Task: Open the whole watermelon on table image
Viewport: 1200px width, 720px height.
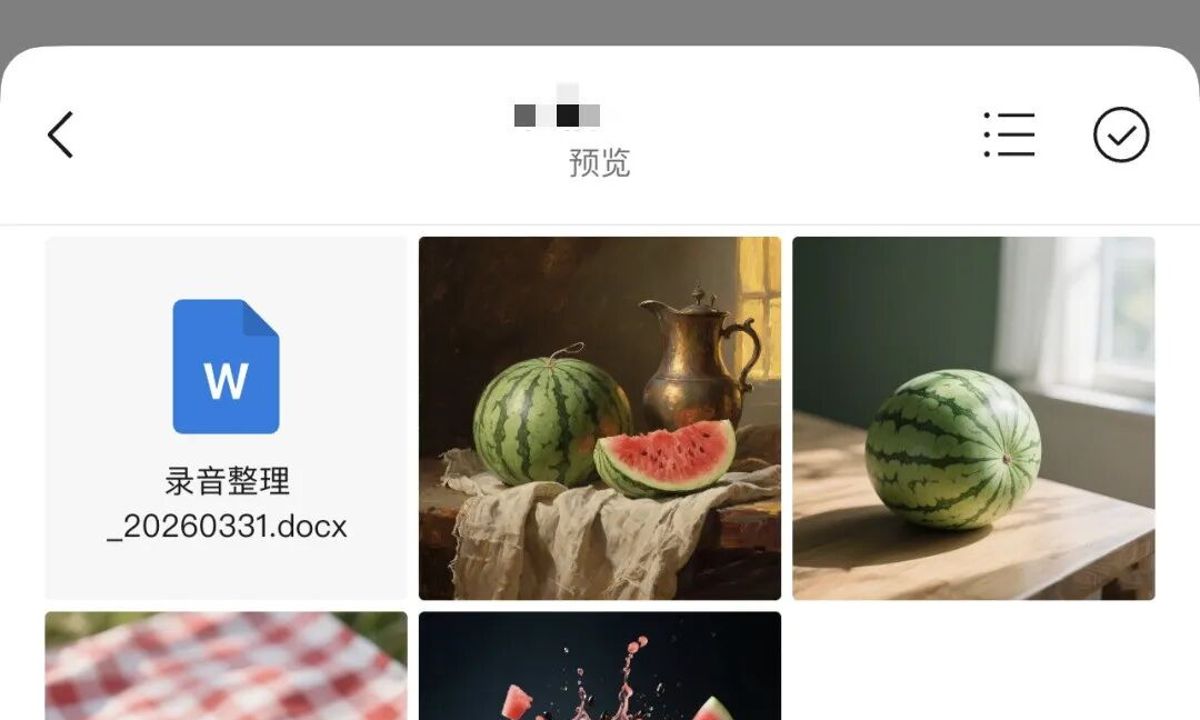Action: point(973,418)
